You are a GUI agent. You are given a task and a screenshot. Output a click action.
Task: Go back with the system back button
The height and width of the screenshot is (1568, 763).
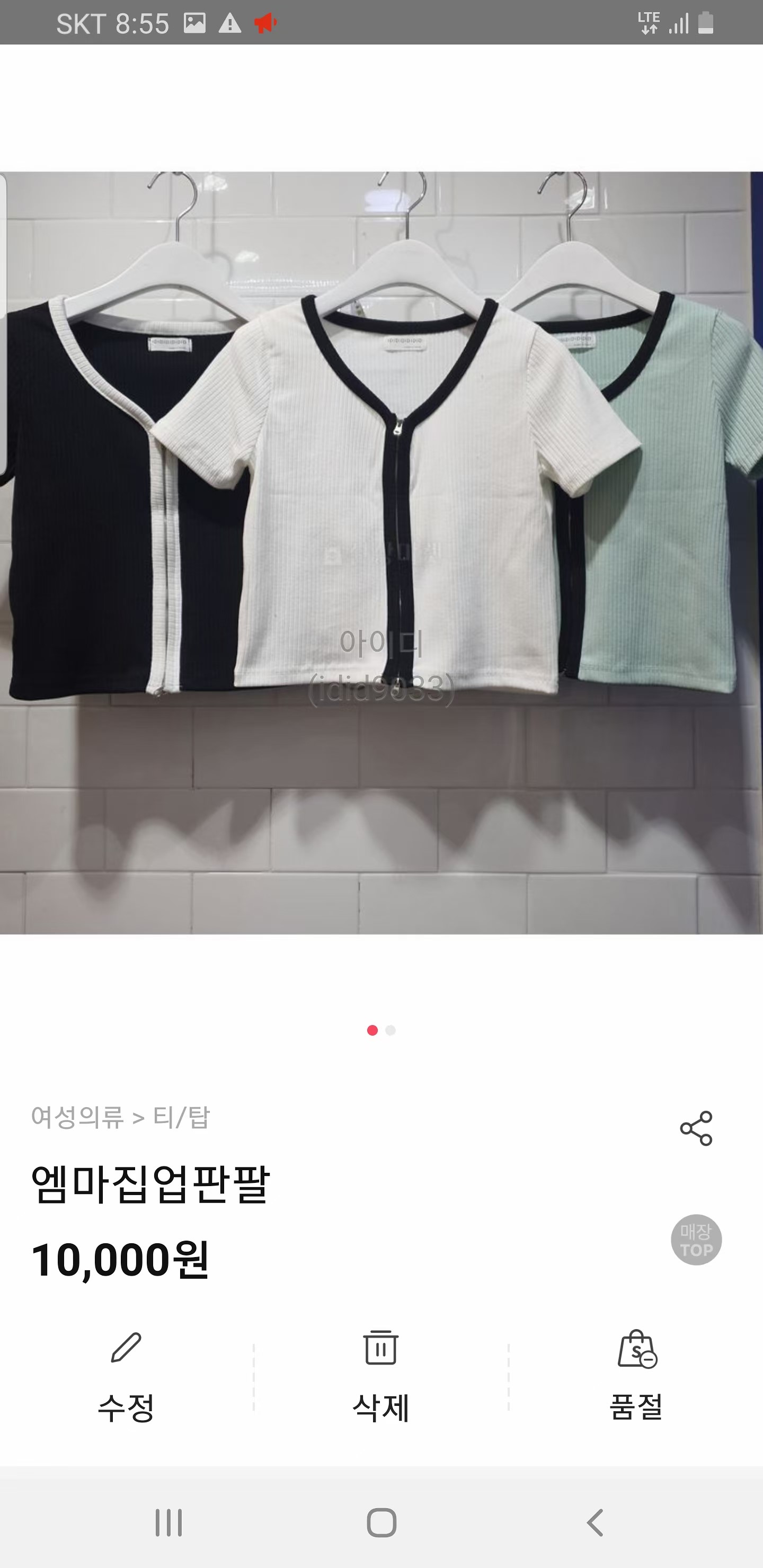click(x=595, y=1523)
